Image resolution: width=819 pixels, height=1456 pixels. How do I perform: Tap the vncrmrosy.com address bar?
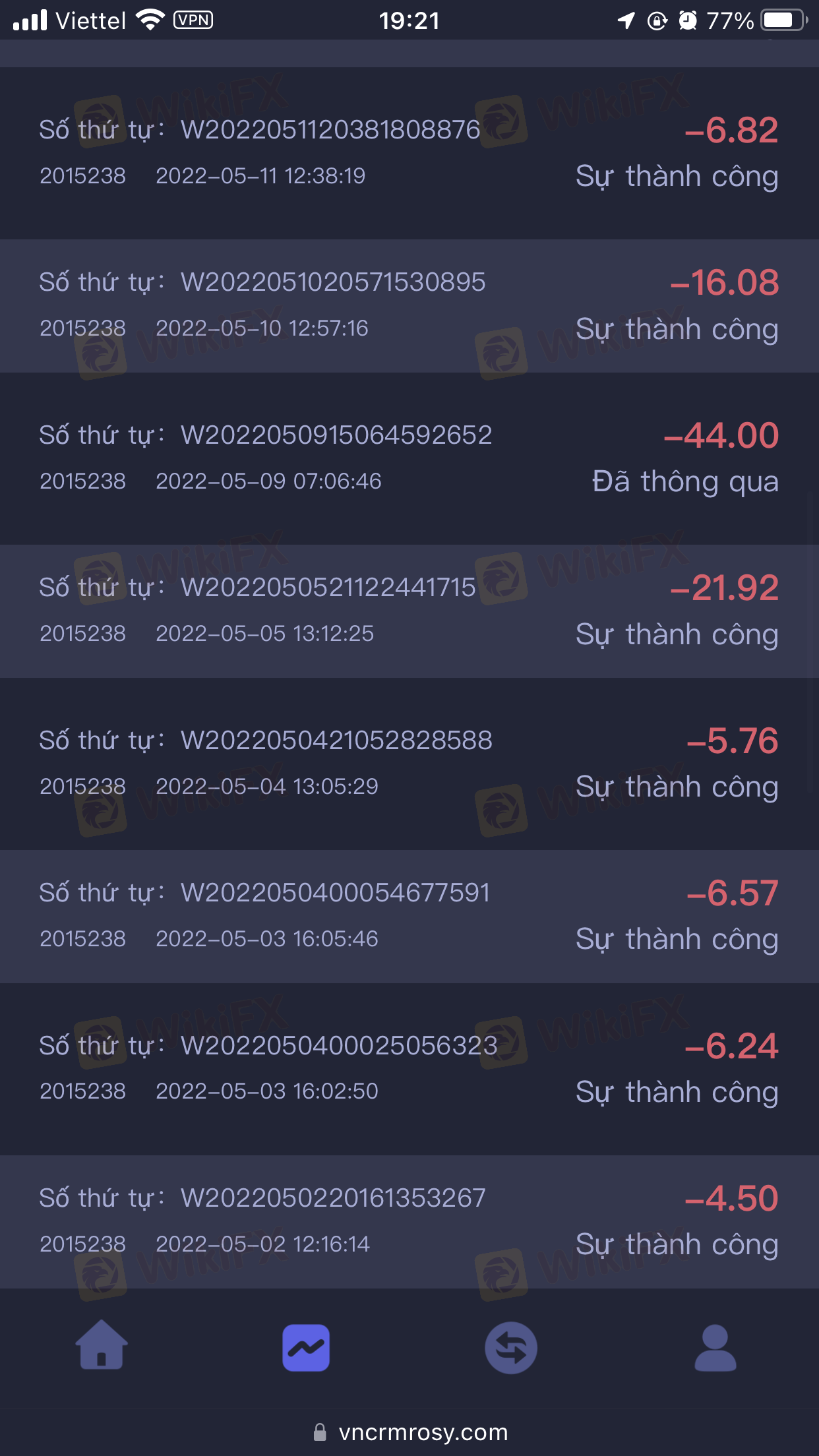click(409, 1432)
